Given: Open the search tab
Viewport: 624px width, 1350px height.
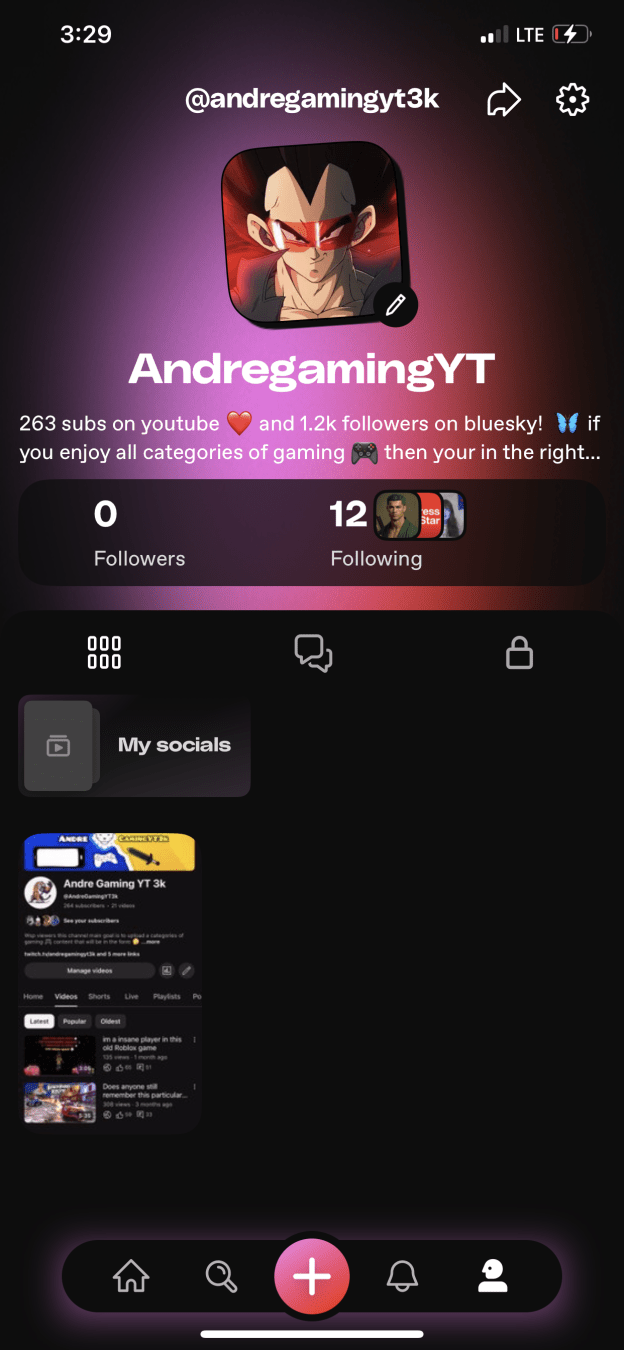Looking at the screenshot, I should (x=221, y=1276).
